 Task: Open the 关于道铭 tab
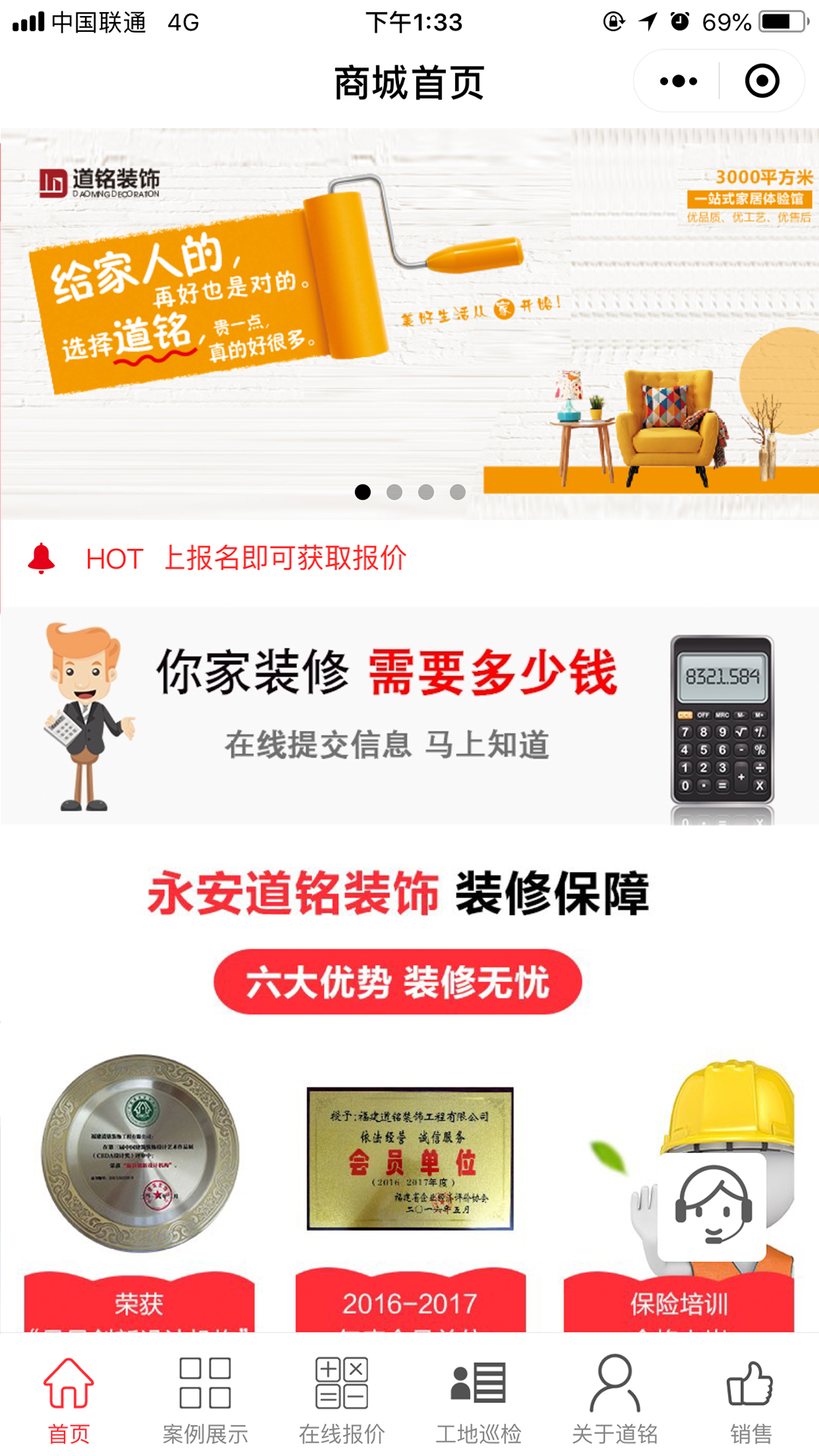point(614,1399)
